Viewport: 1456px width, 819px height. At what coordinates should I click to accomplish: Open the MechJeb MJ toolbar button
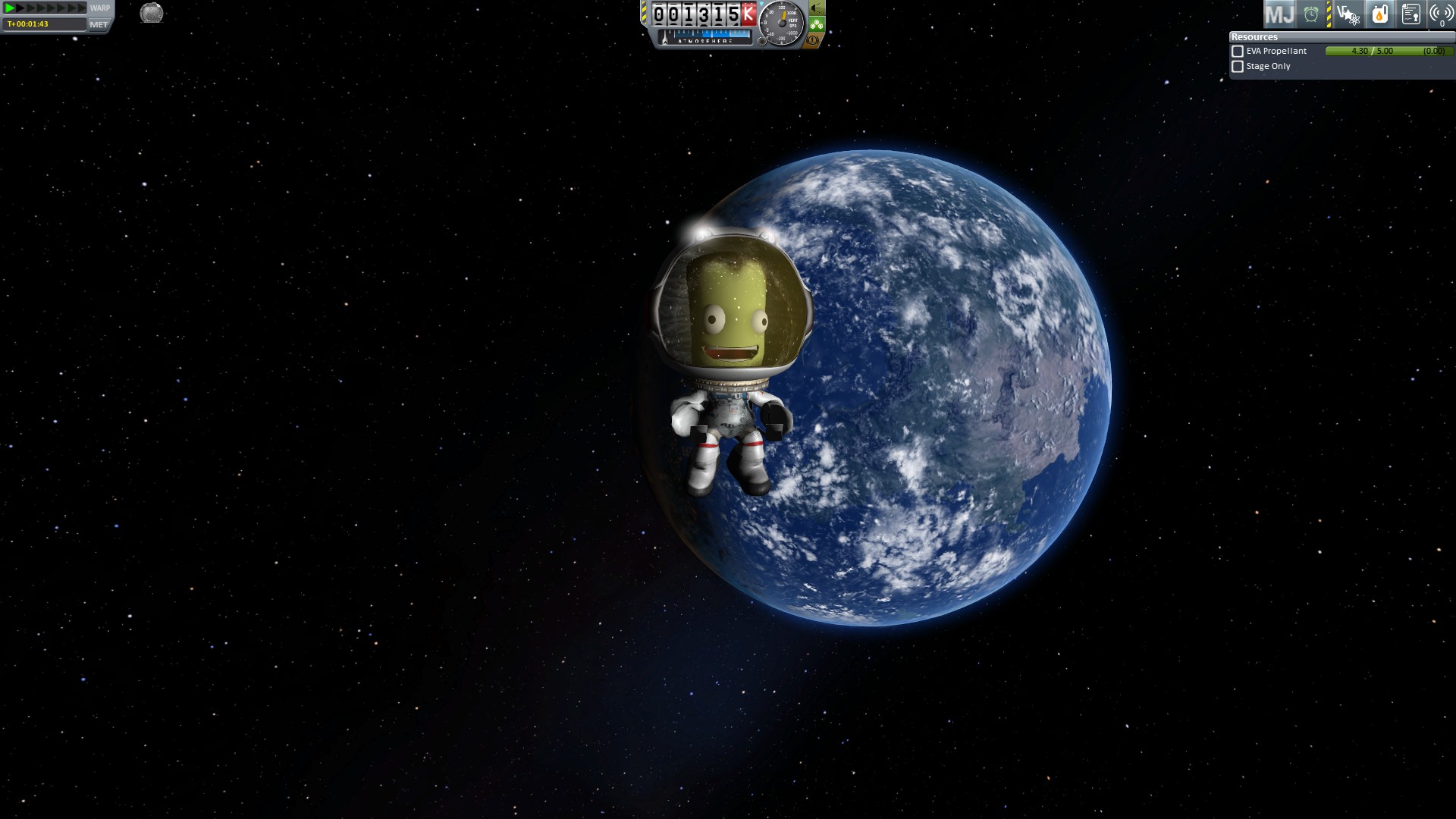tap(1280, 14)
